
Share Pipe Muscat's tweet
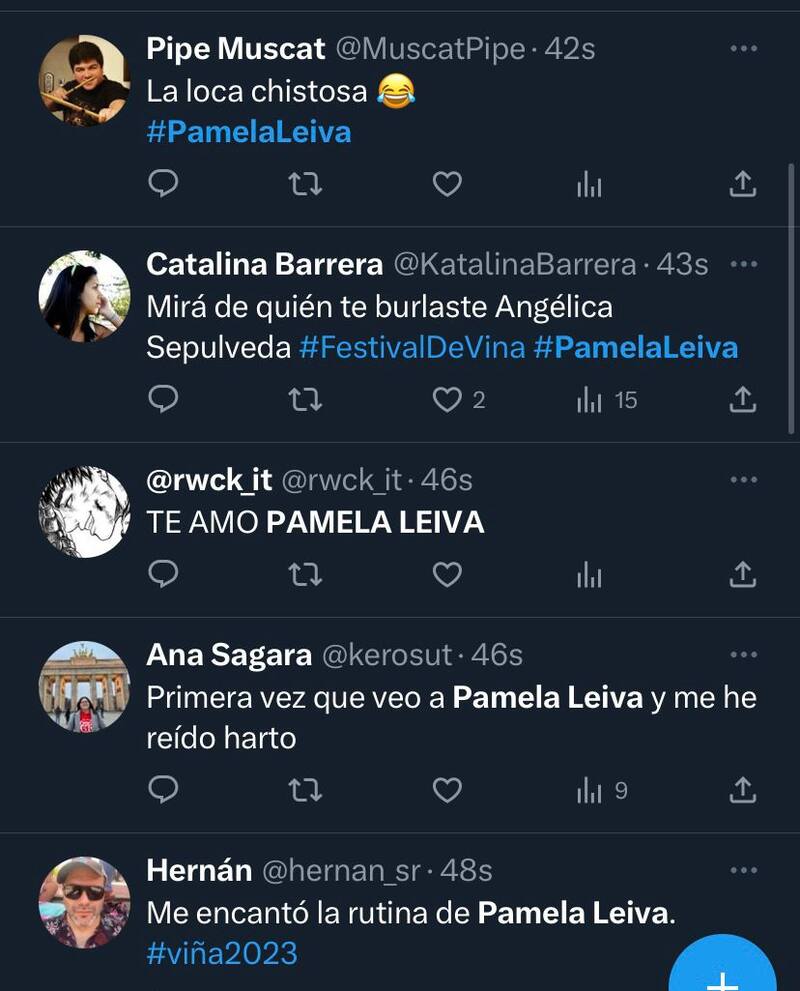click(742, 184)
